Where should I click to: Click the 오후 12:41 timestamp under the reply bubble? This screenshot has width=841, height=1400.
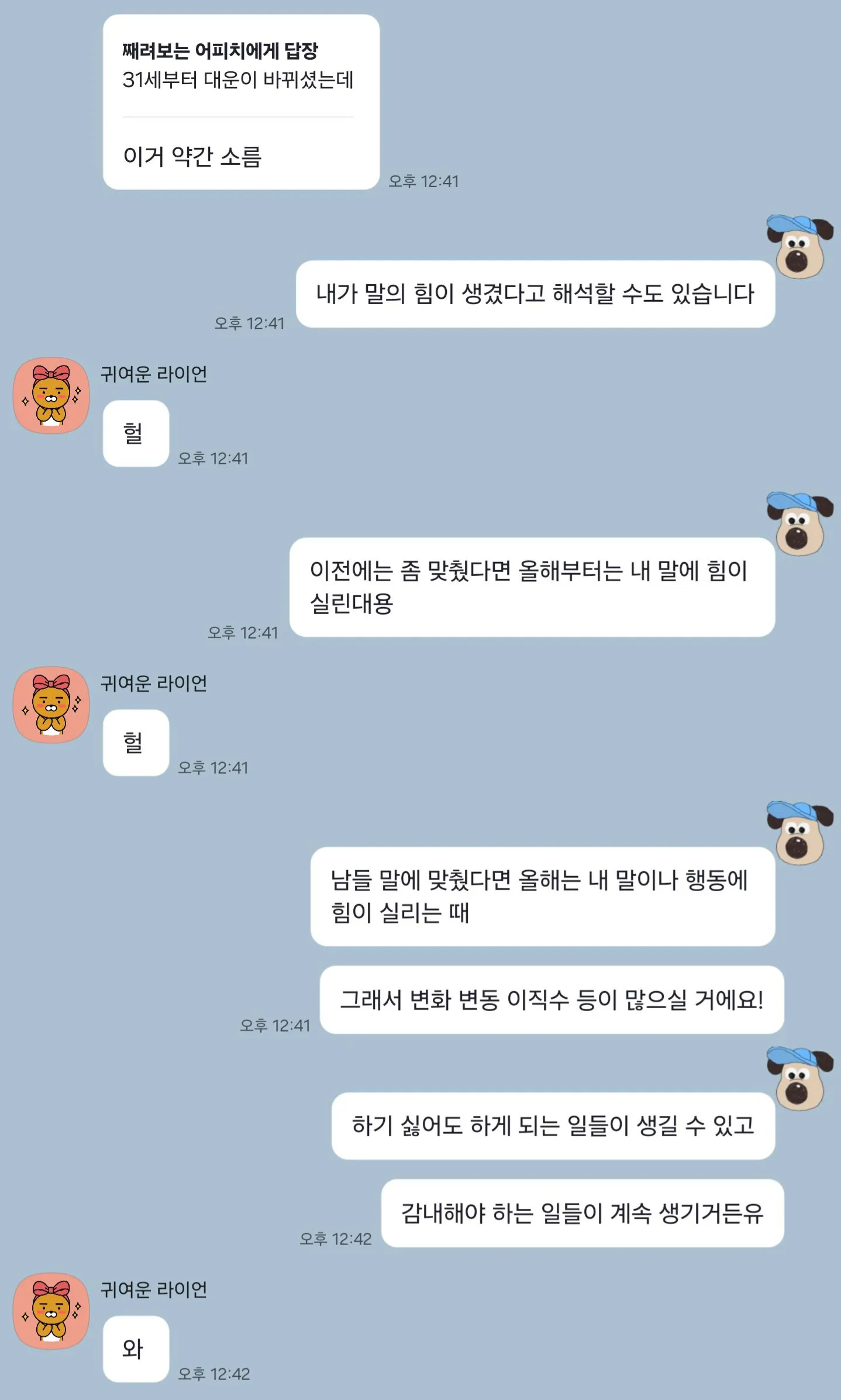click(423, 181)
